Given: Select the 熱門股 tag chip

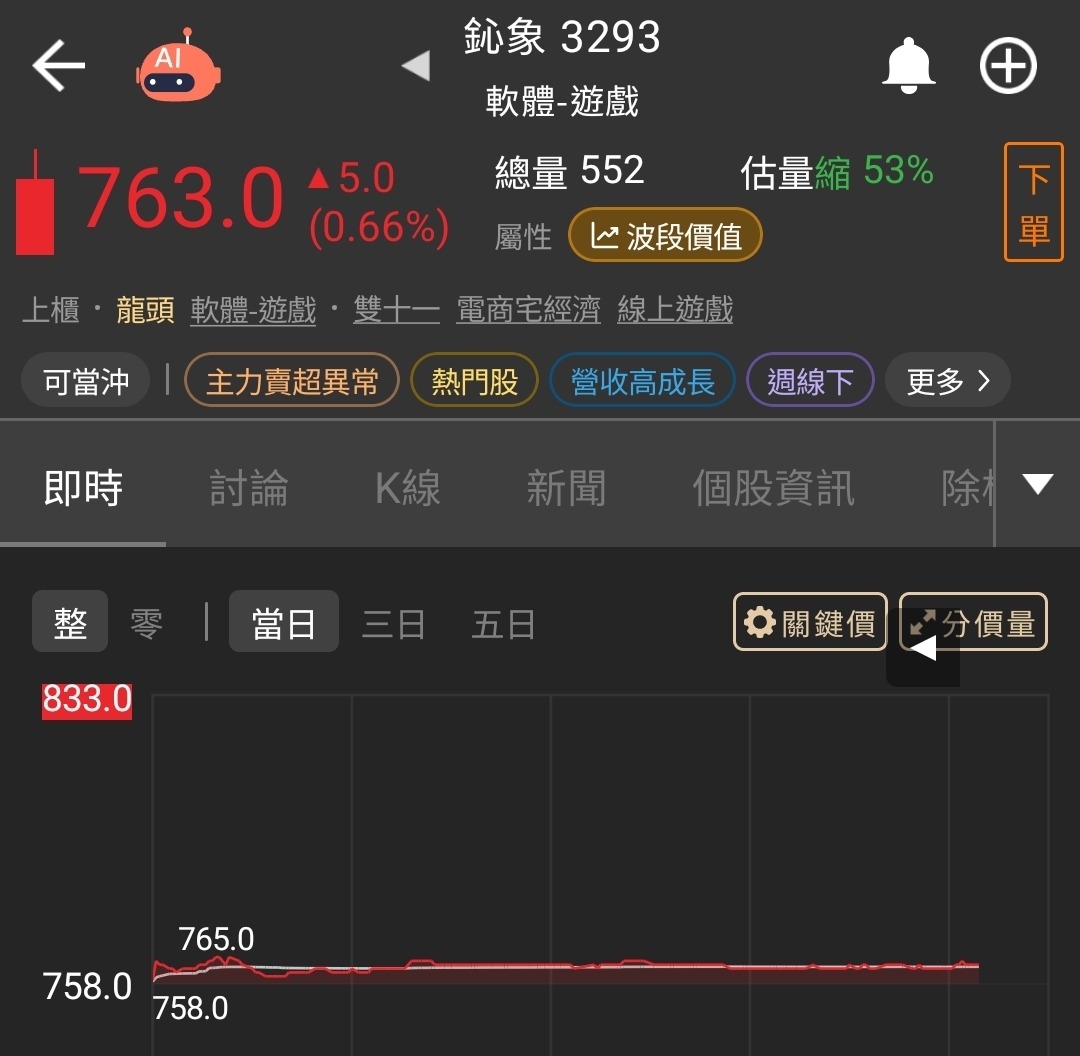Looking at the screenshot, I should pos(474,381).
